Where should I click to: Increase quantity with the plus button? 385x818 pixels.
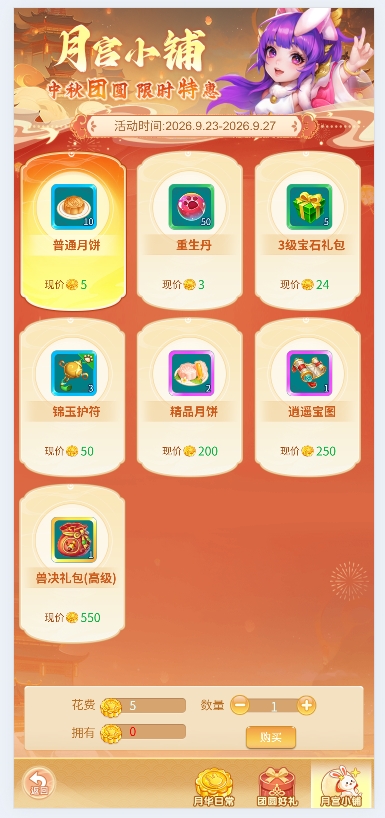(x=307, y=705)
